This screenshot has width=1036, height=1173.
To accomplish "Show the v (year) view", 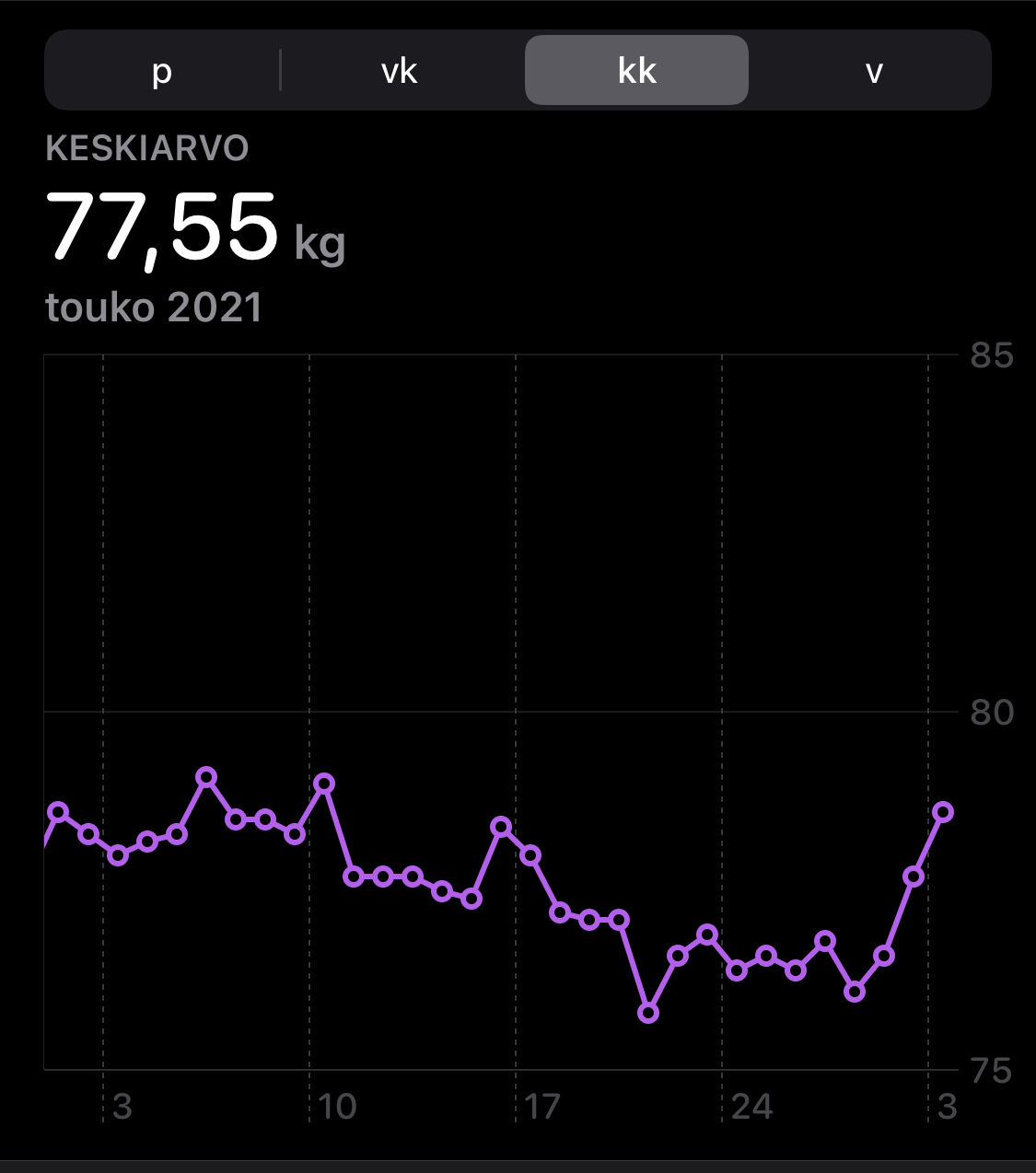I will click(x=873, y=71).
